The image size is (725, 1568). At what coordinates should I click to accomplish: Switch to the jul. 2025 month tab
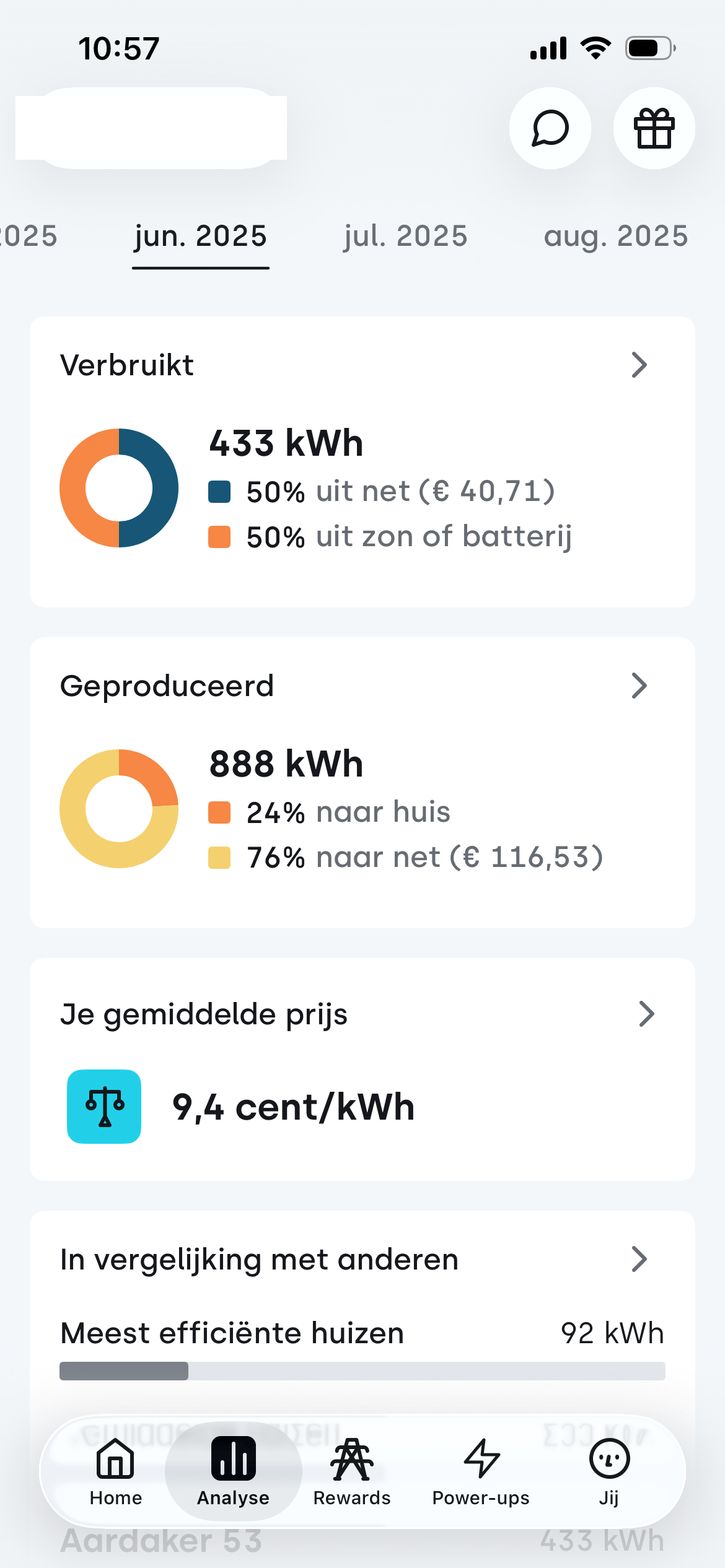[406, 237]
